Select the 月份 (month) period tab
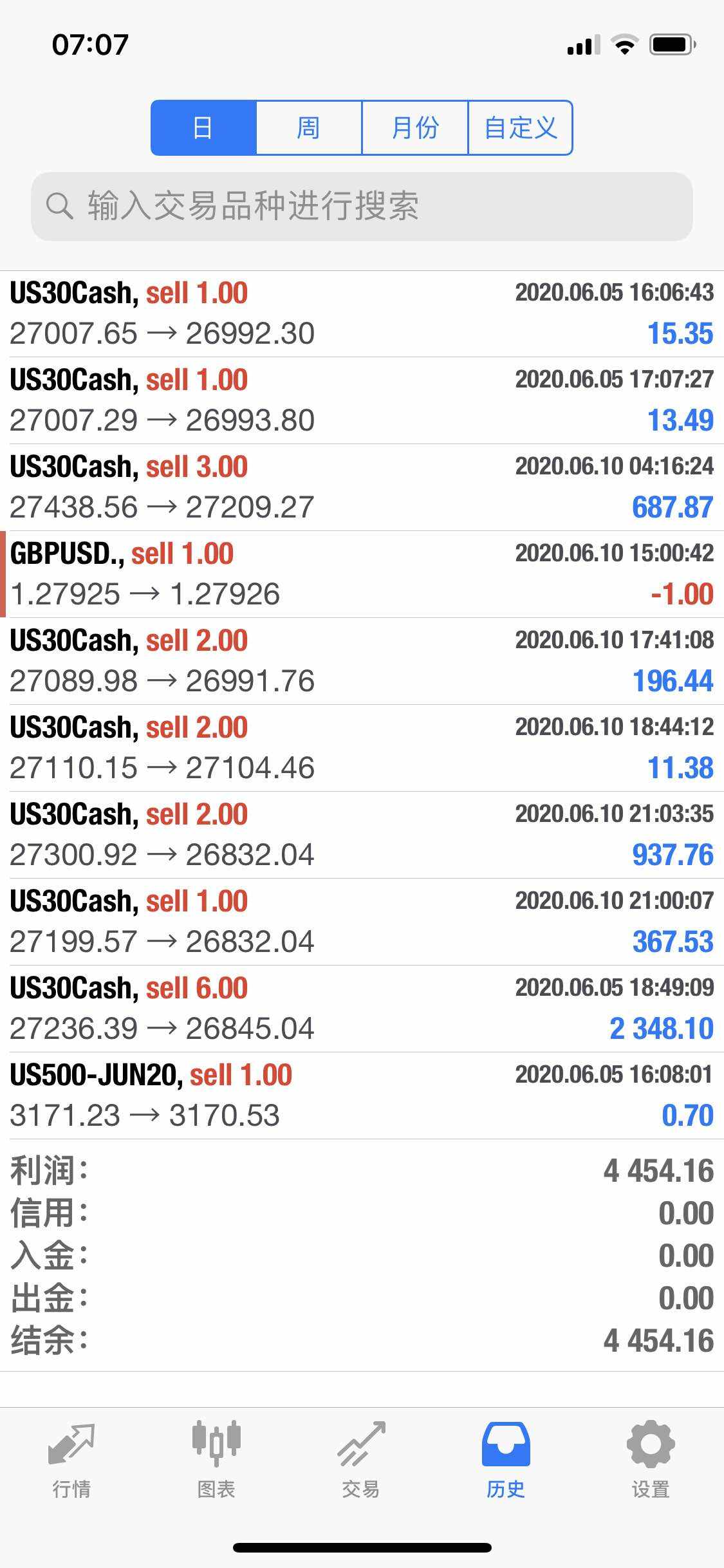The image size is (724, 1568). [x=415, y=127]
